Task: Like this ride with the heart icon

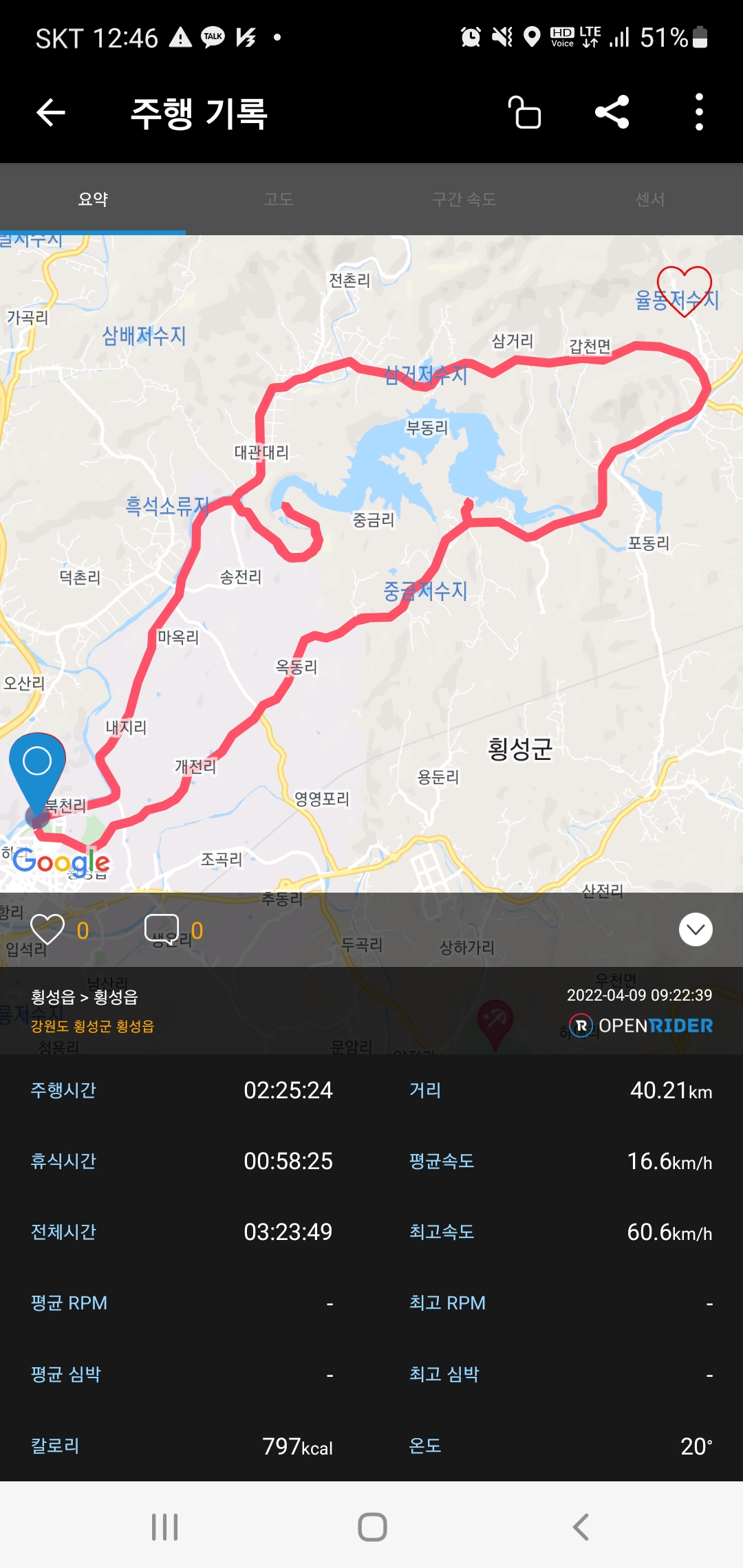Action: tap(47, 930)
